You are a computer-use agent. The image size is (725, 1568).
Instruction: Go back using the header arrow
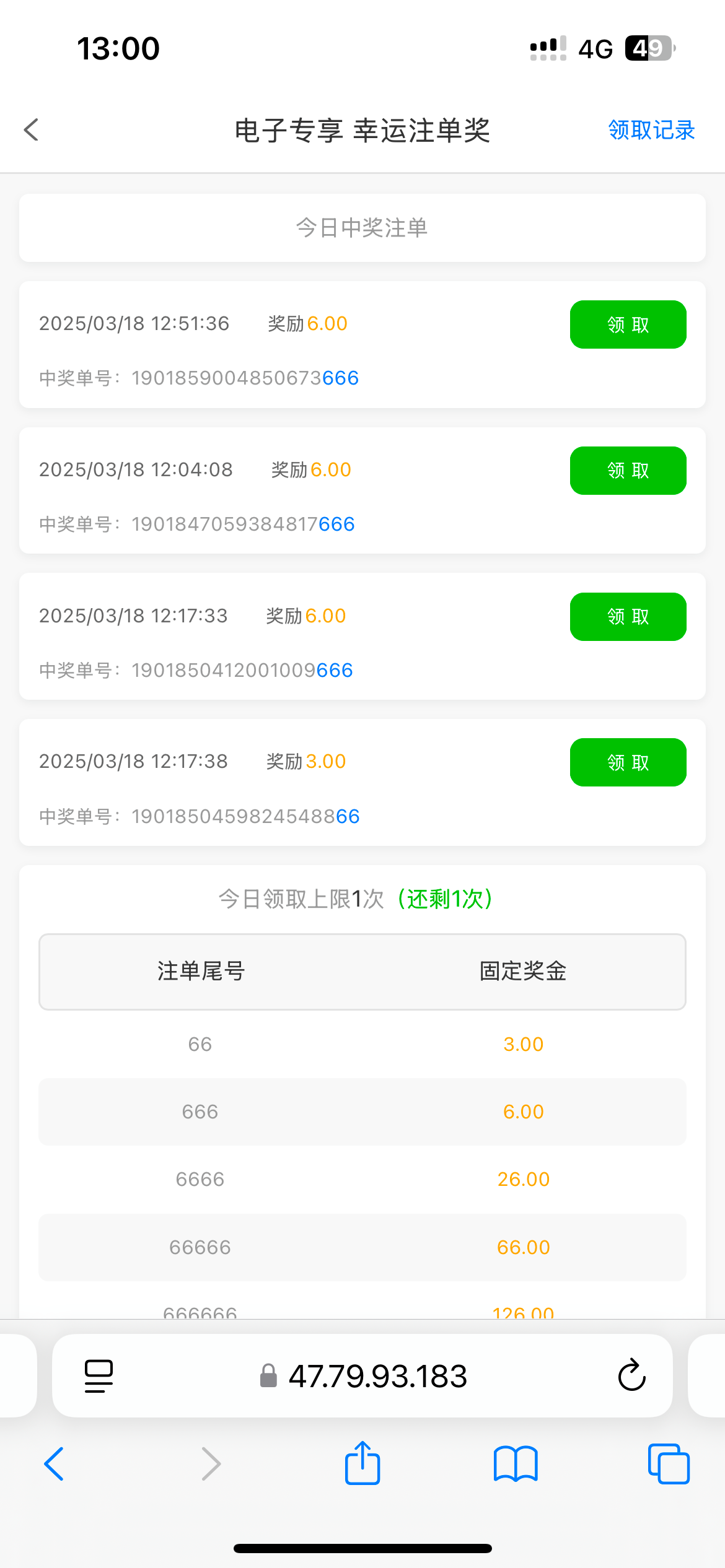coord(31,130)
